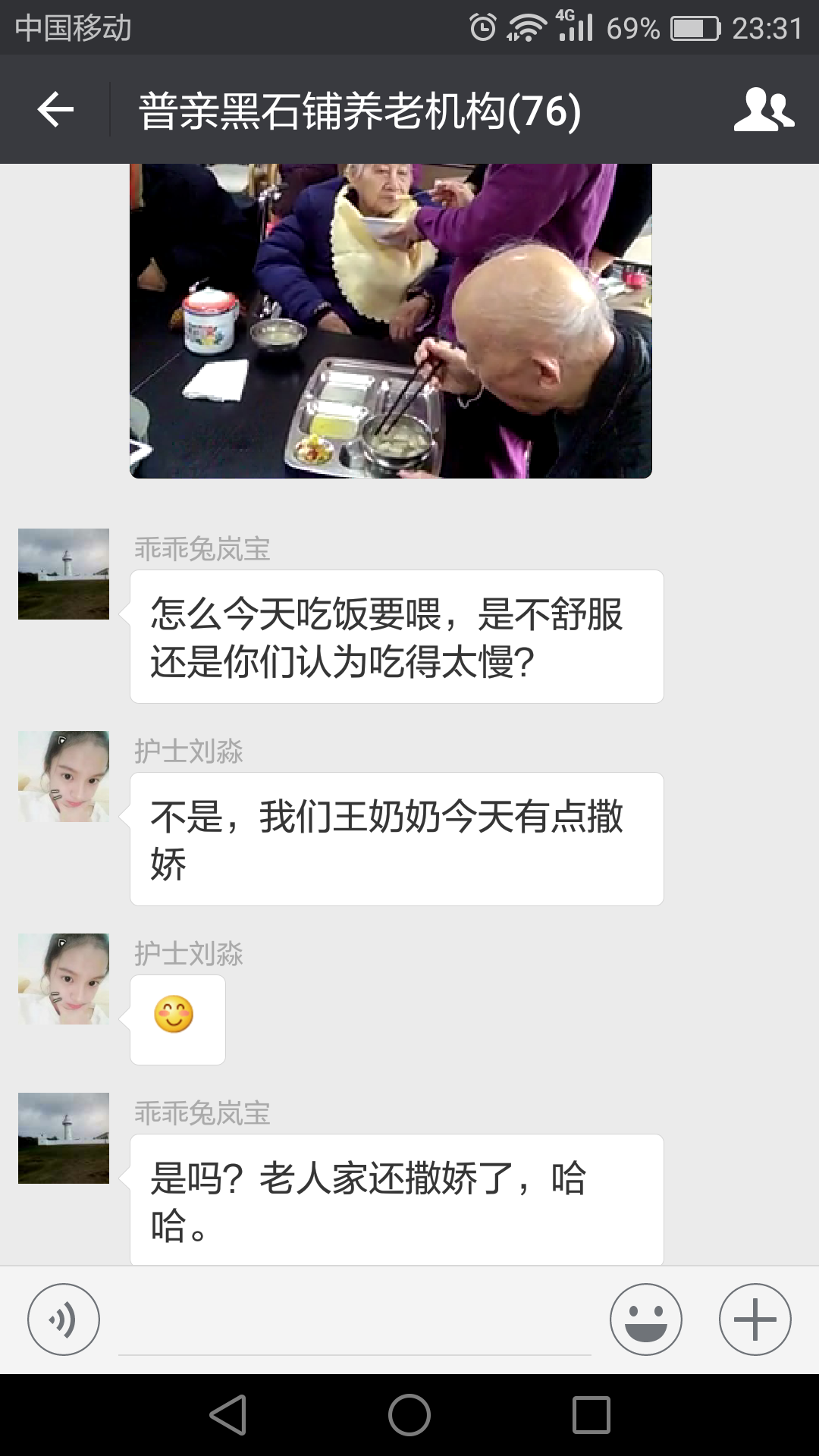
Task: Tap the message text field
Action: 354,1323
